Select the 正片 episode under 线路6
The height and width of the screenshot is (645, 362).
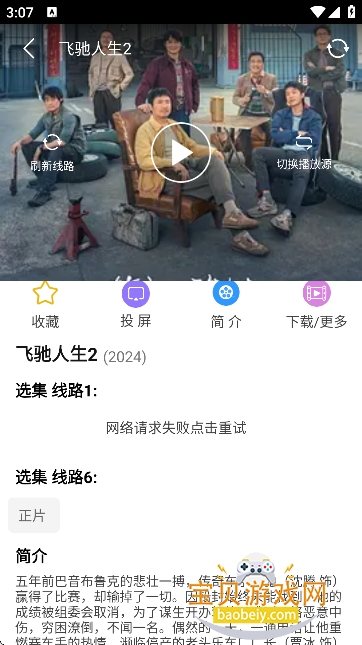pos(34,515)
